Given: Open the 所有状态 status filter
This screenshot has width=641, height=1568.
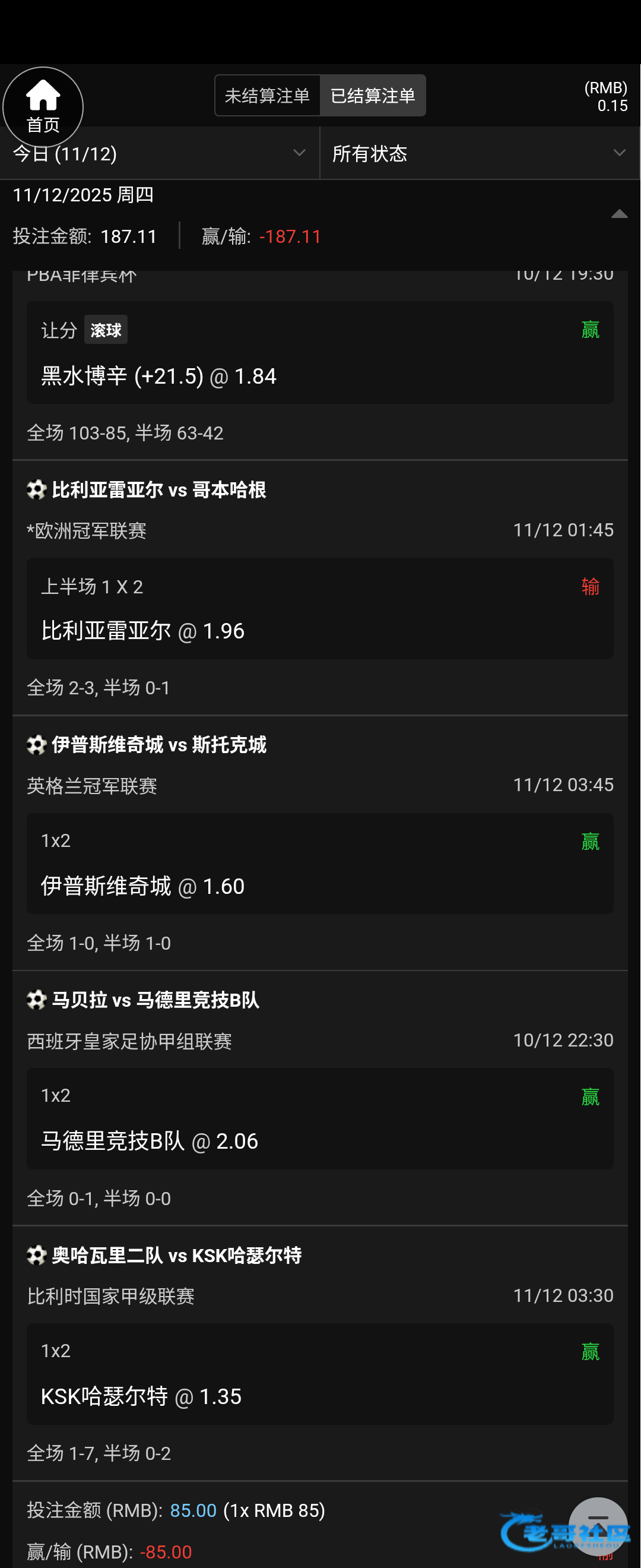Looking at the screenshot, I should click(x=479, y=153).
